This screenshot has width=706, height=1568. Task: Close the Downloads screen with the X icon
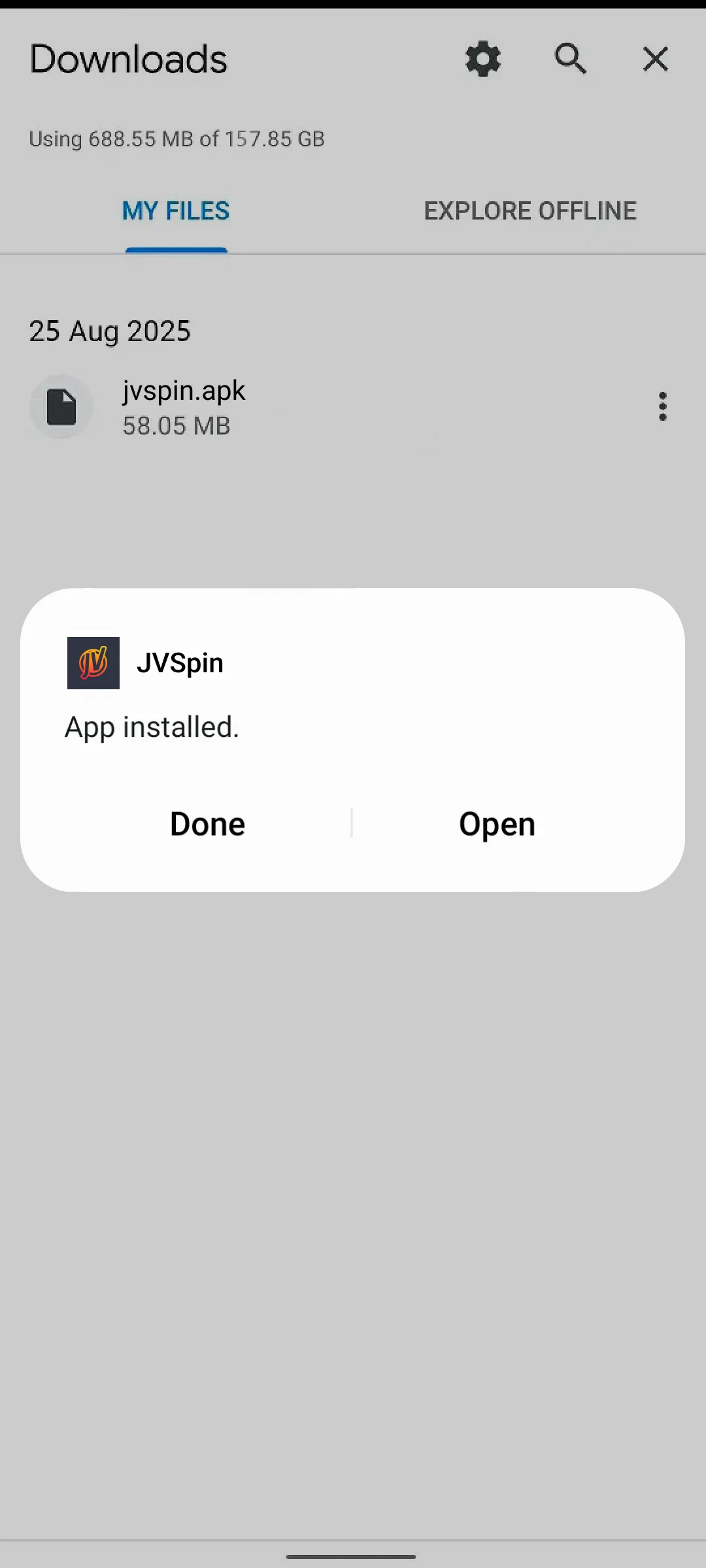(655, 59)
